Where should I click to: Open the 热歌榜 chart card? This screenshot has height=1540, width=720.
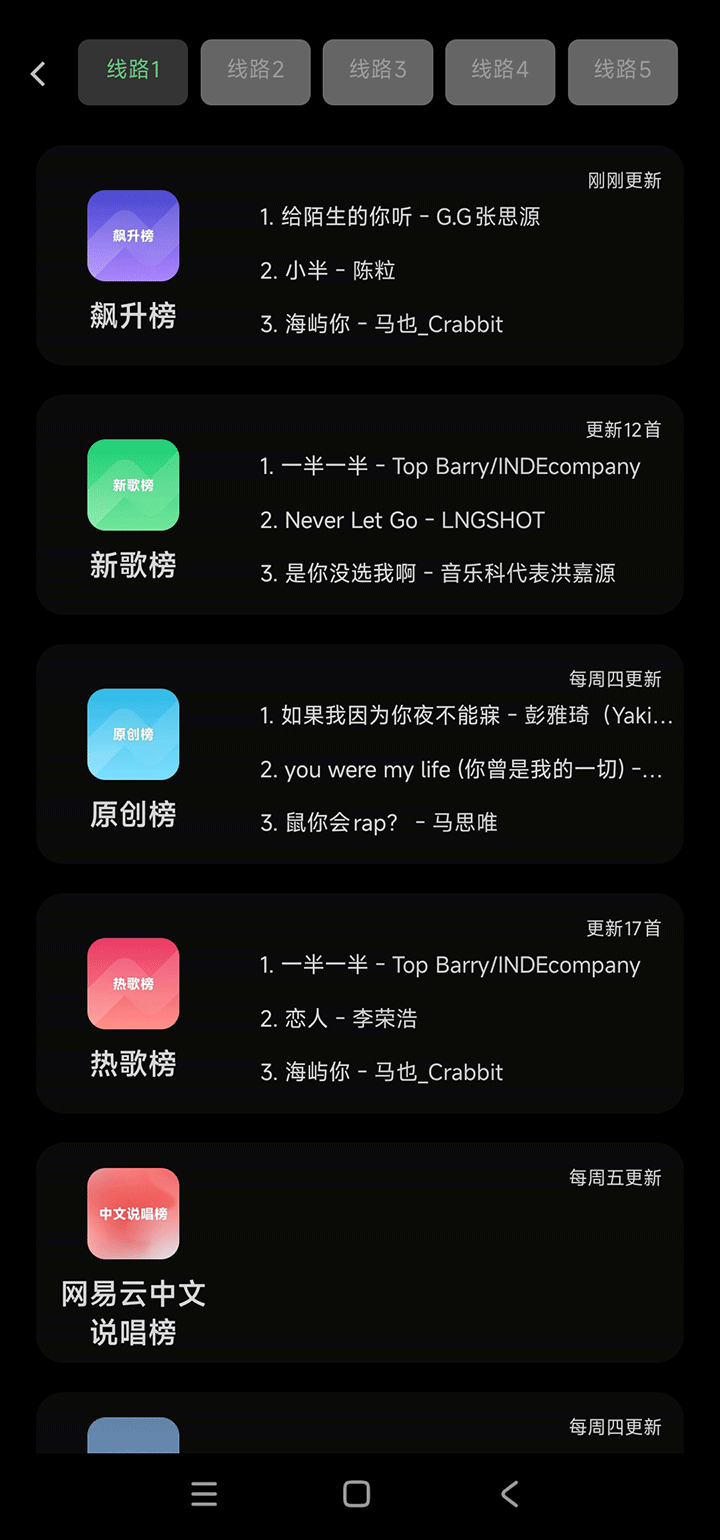[360, 1003]
